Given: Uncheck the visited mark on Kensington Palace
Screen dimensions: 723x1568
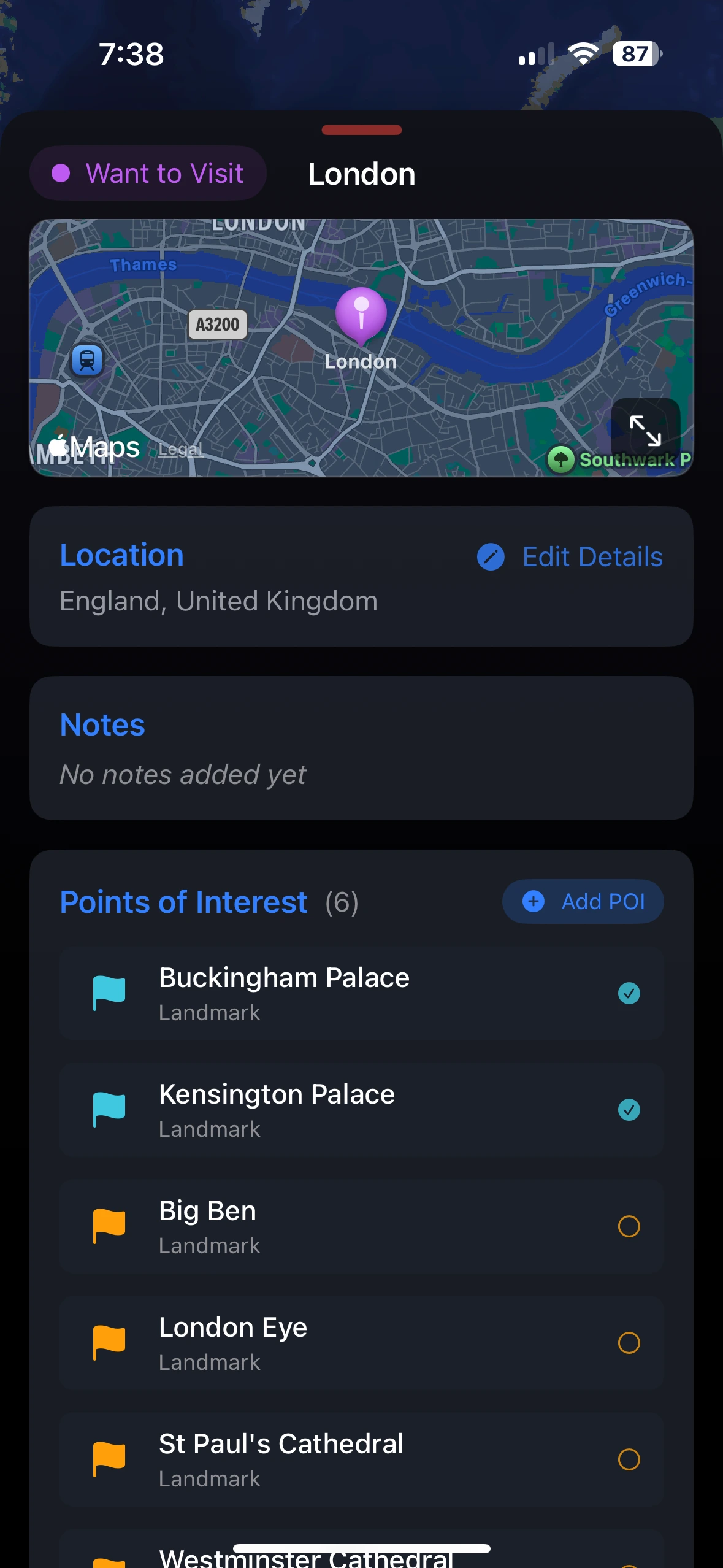Looking at the screenshot, I should 629,1110.
